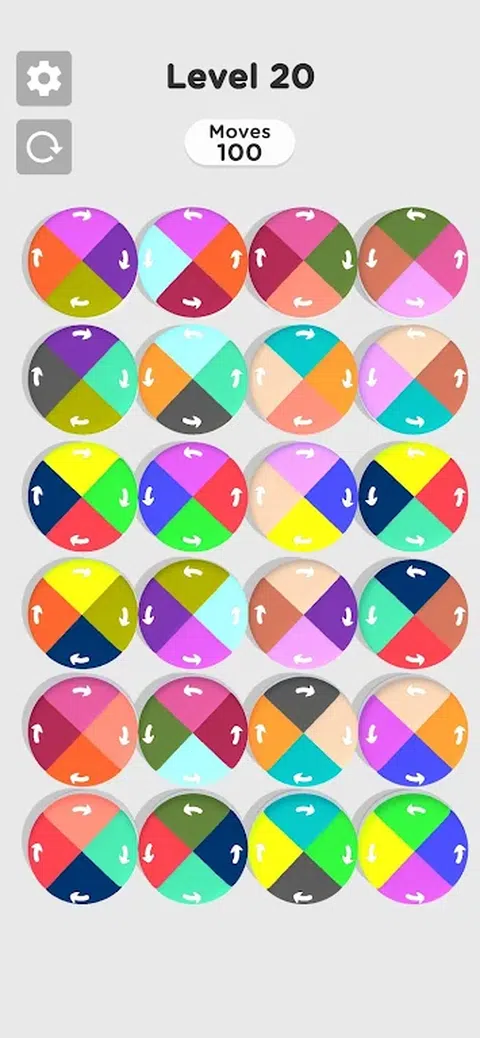Tap the disc with yellow, olive, navy and orange
The height and width of the screenshot is (1038, 480).
[x=83, y=614]
